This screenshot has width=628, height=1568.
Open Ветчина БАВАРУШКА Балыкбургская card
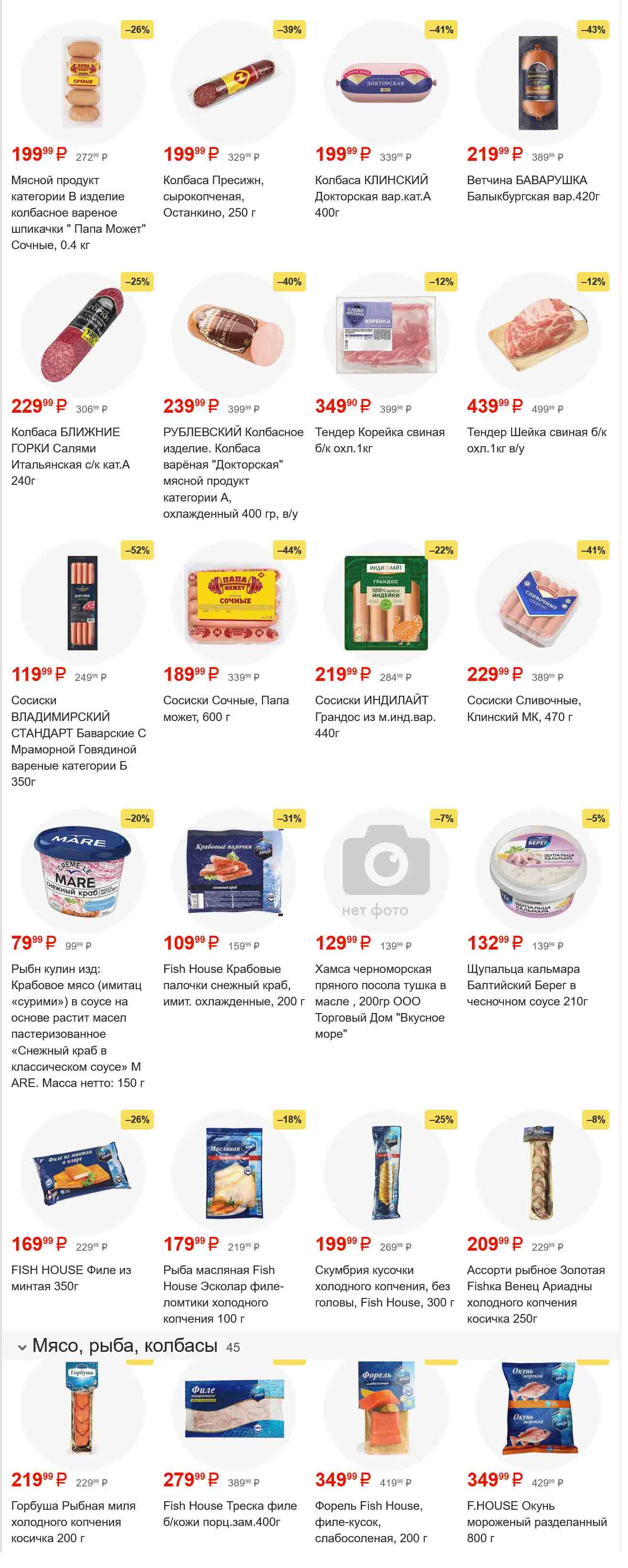[x=538, y=82]
